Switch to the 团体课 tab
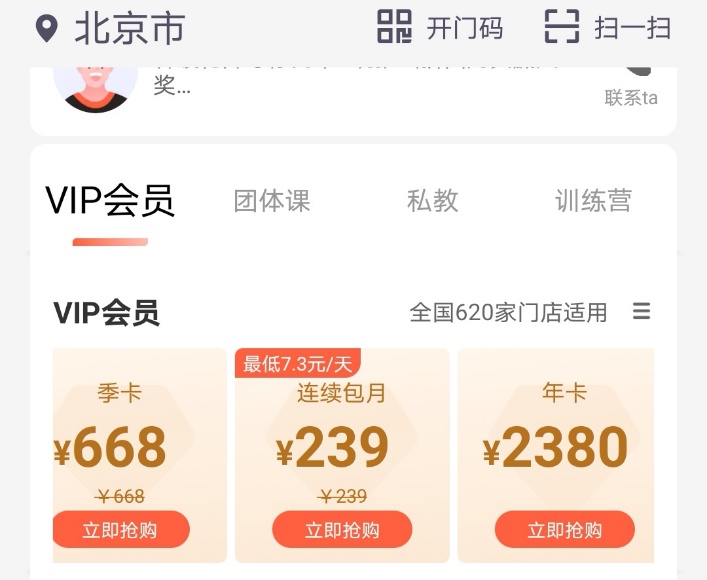 272,200
